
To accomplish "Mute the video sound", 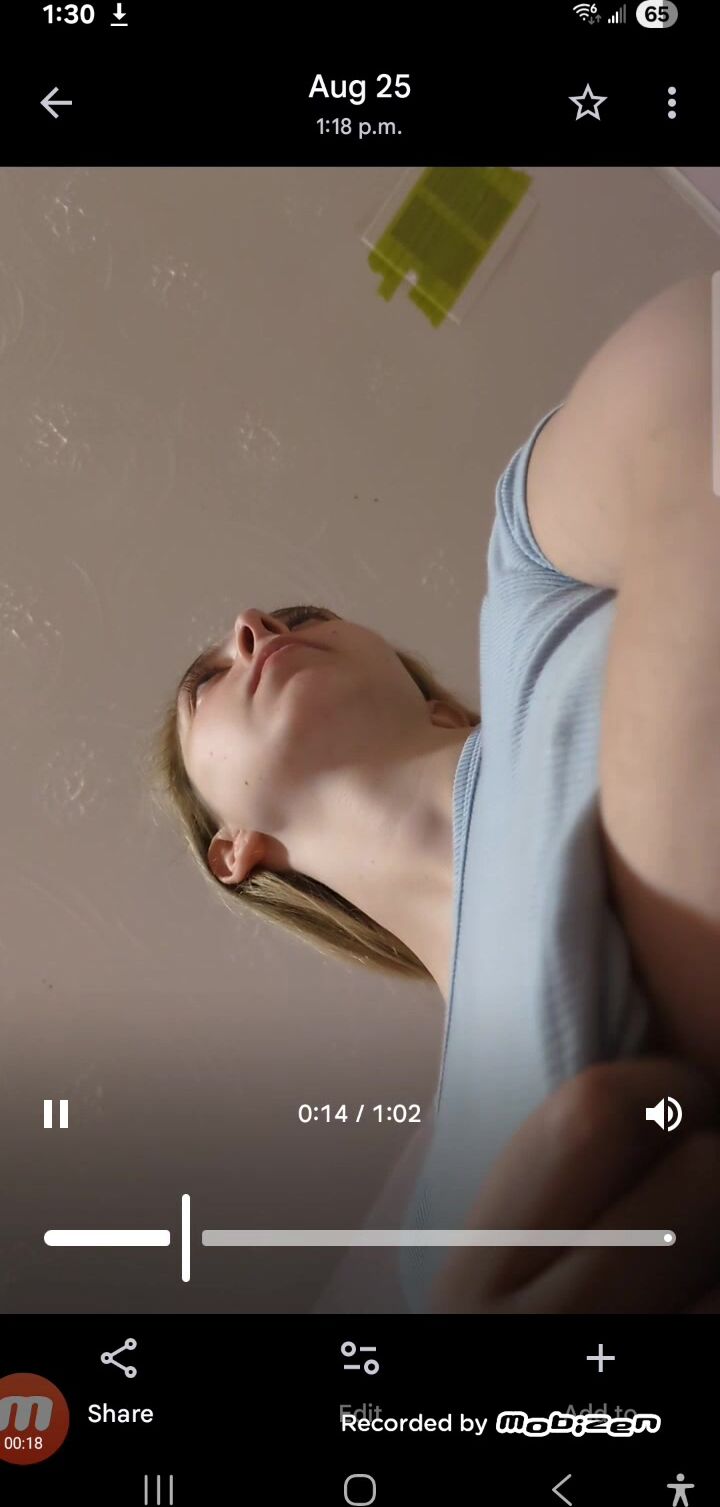I will 663,1114.
